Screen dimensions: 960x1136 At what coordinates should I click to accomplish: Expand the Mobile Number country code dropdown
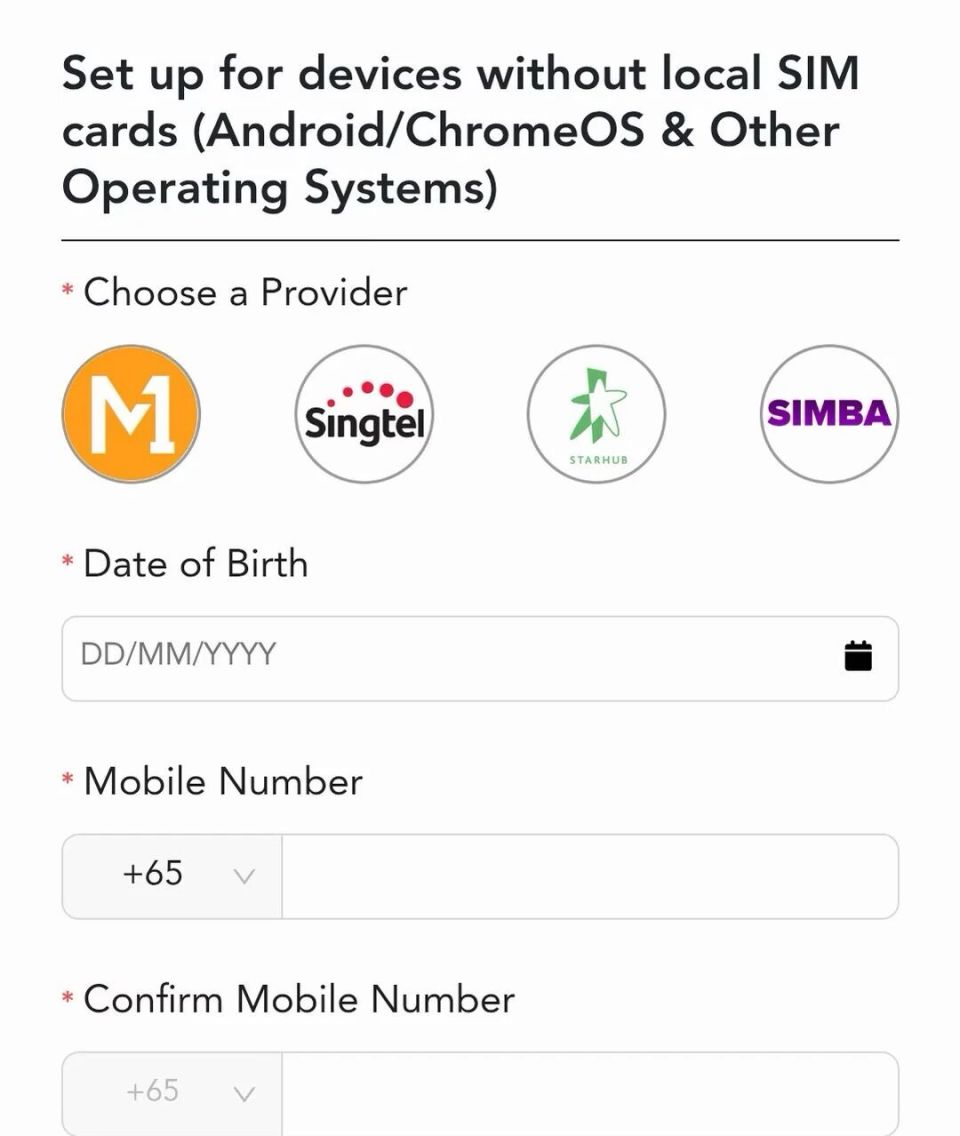pos(172,876)
